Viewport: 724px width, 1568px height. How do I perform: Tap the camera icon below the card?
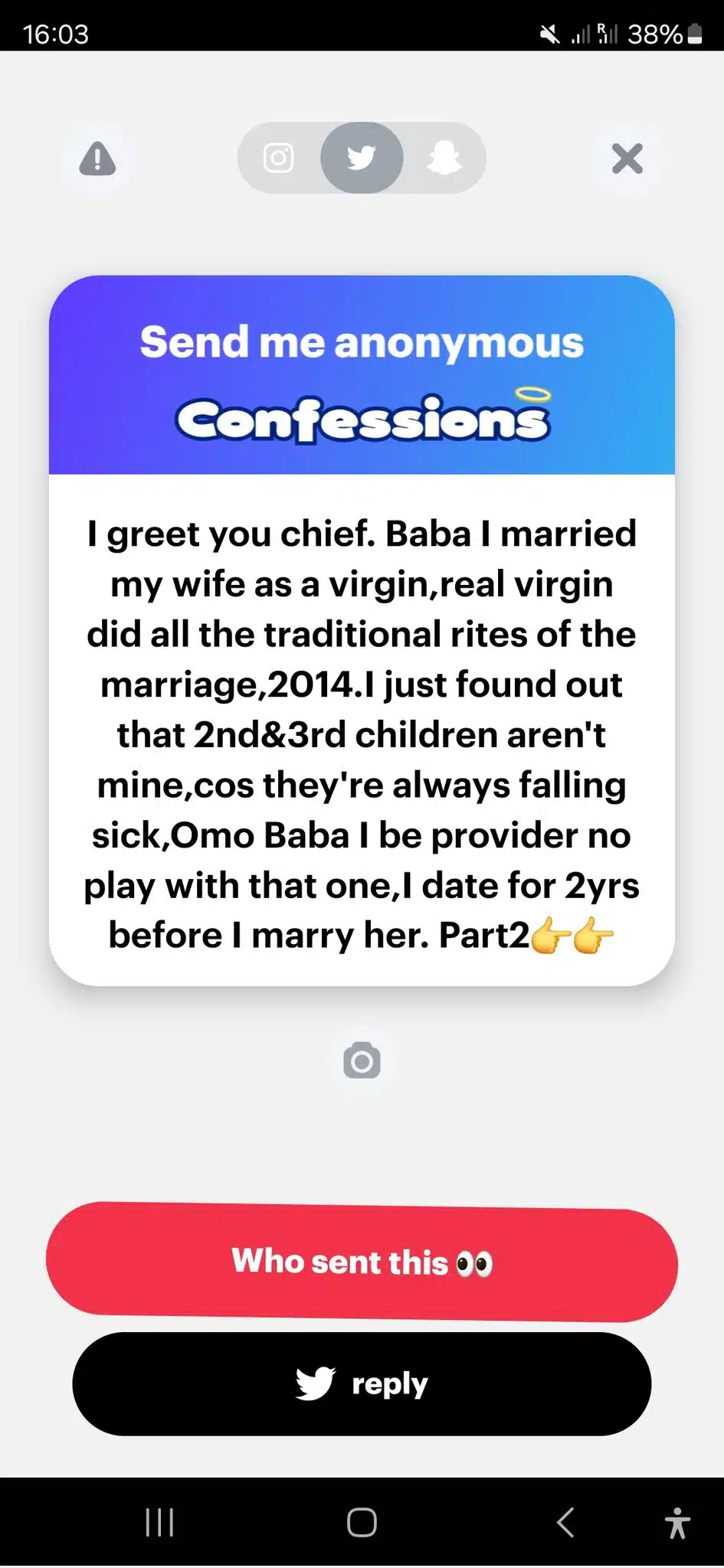point(362,1061)
